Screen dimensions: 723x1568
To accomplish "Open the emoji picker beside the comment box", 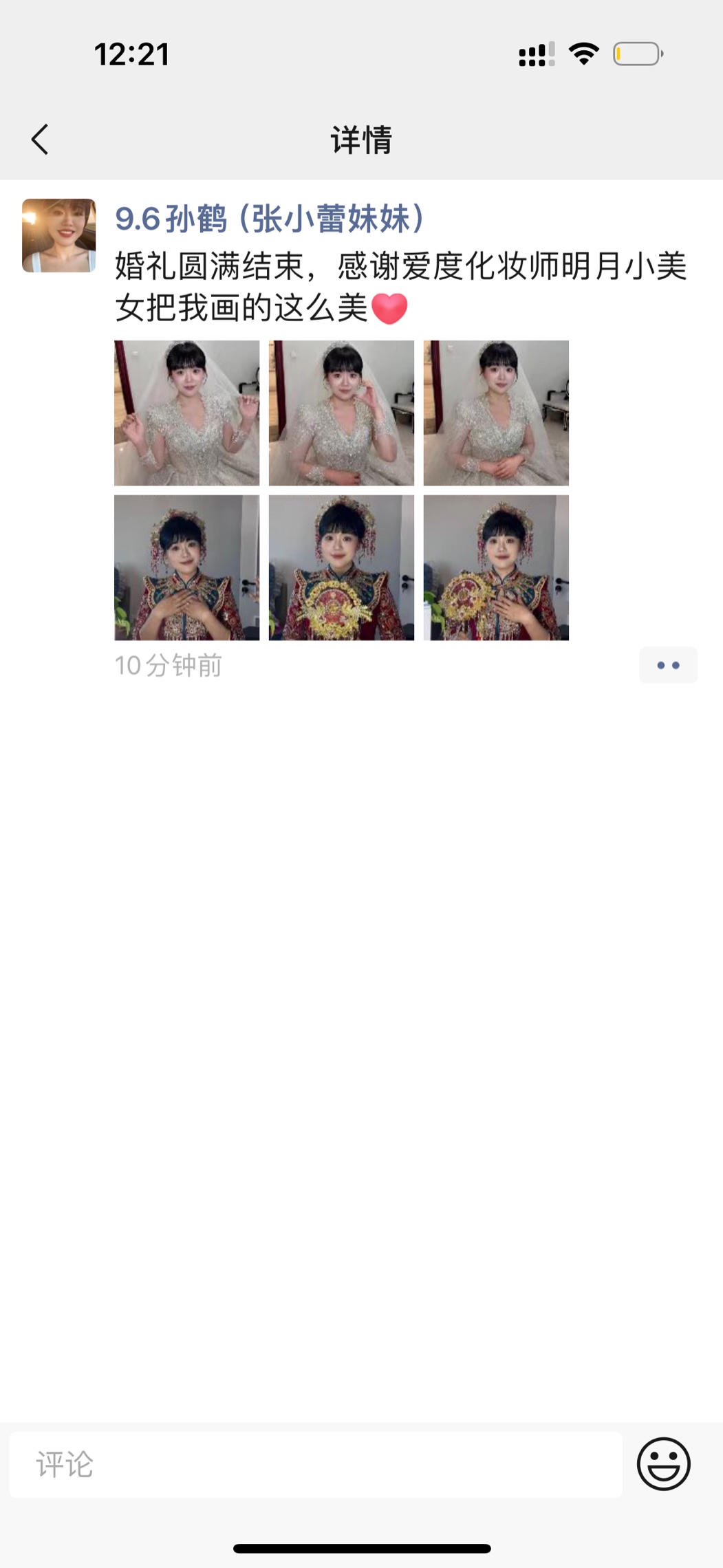I will point(663,1464).
